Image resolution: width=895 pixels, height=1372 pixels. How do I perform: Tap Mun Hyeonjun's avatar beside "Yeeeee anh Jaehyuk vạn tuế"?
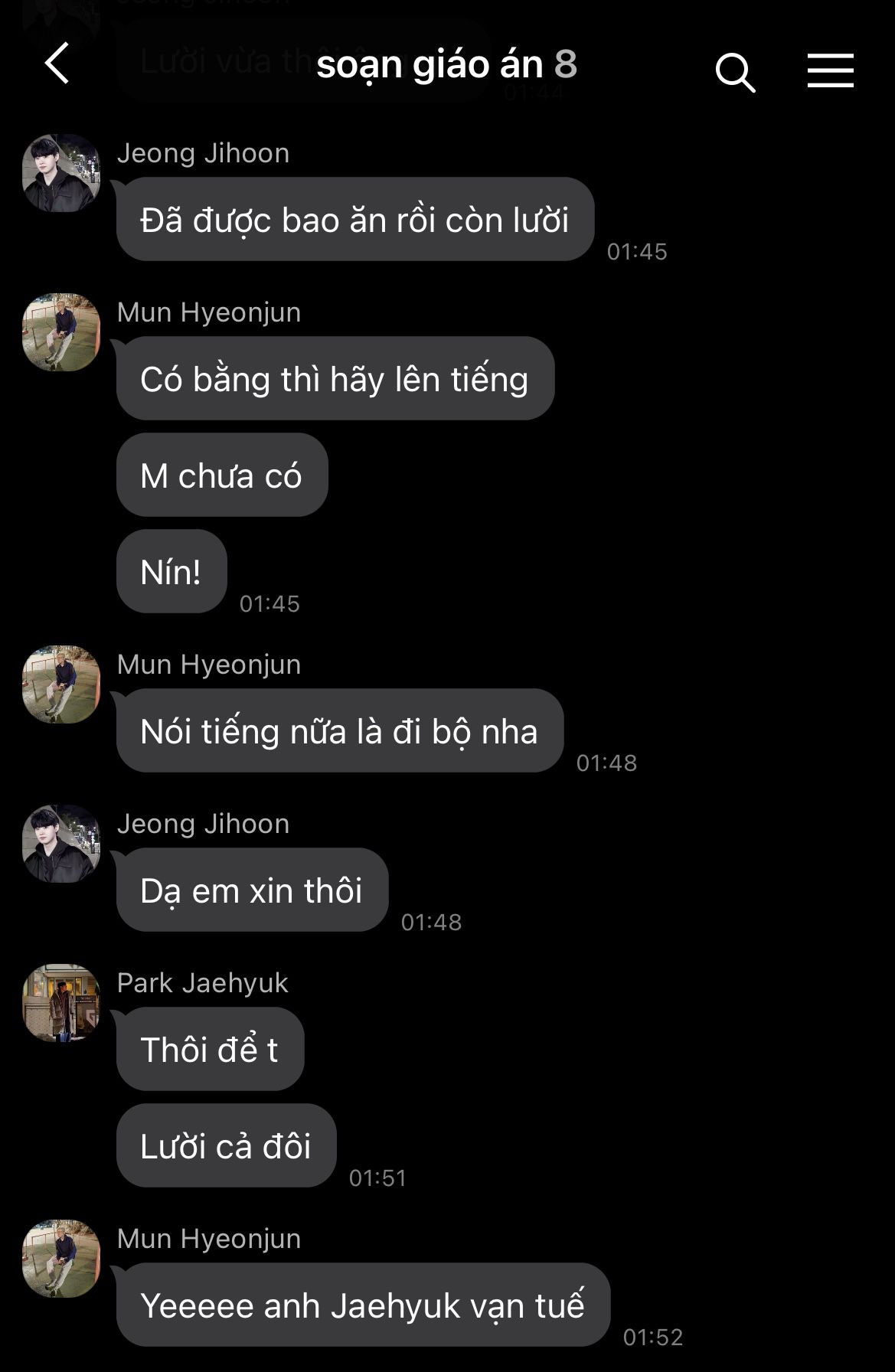[x=61, y=1258]
